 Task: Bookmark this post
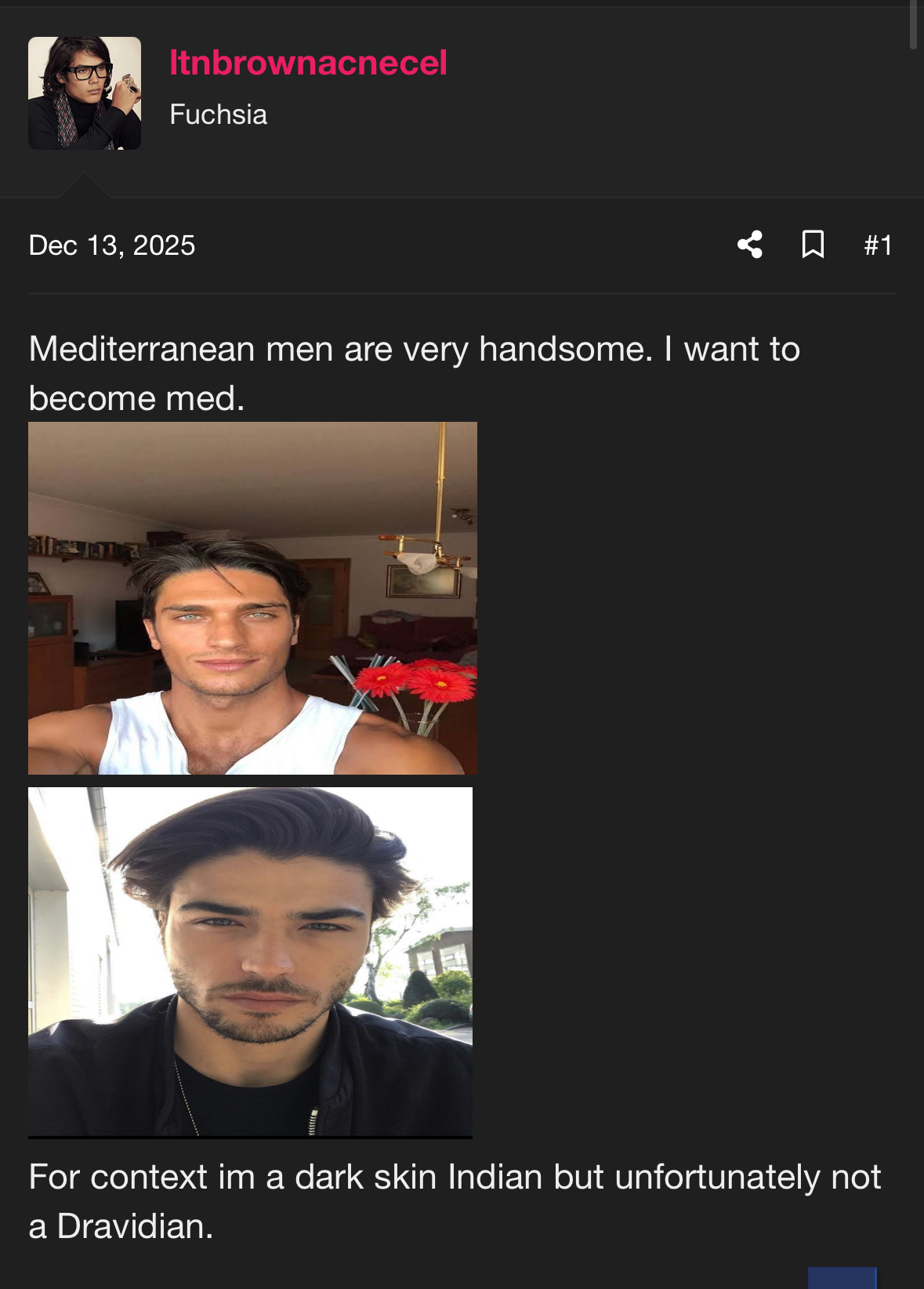pyautogui.click(x=813, y=245)
